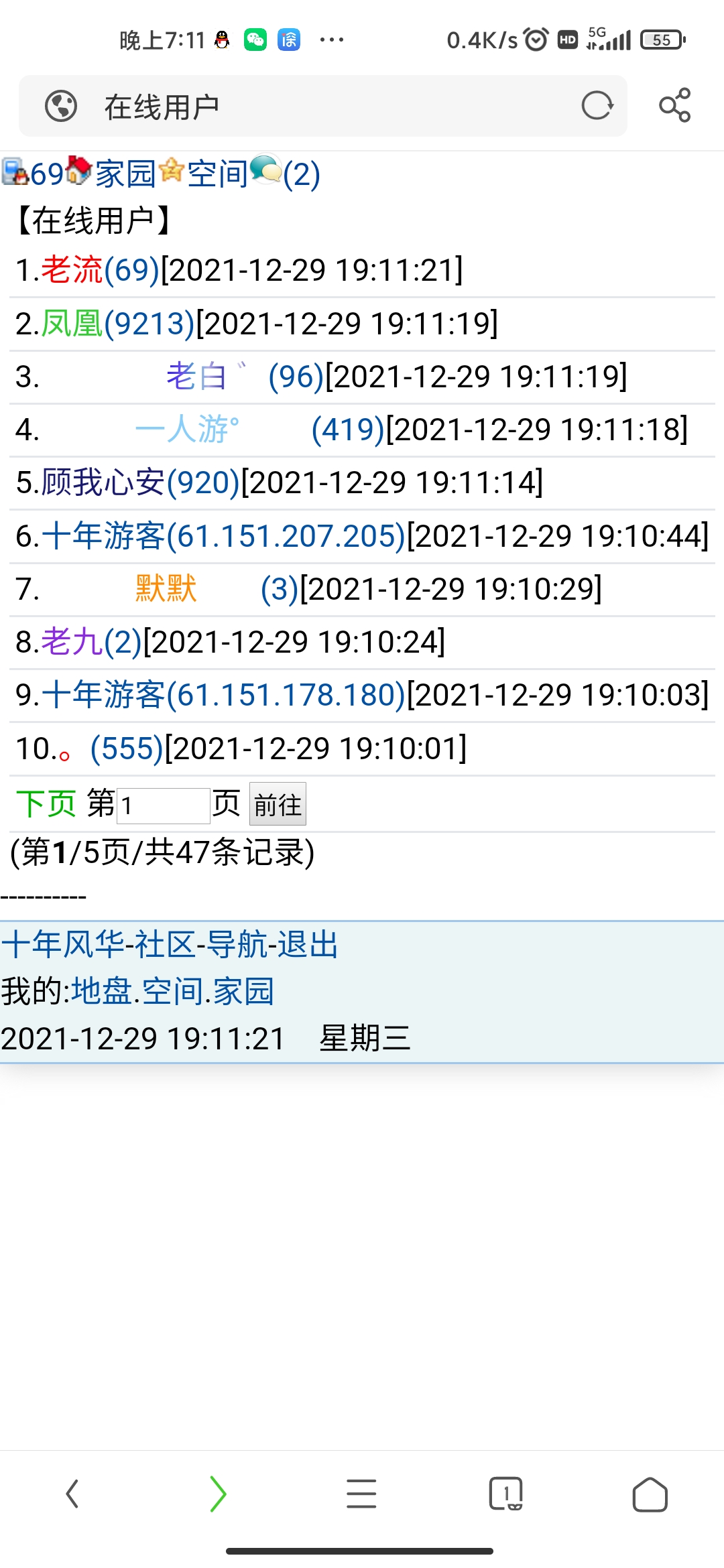The height and width of the screenshot is (1568, 724).
Task: Focus the page number input field
Action: pos(164,805)
